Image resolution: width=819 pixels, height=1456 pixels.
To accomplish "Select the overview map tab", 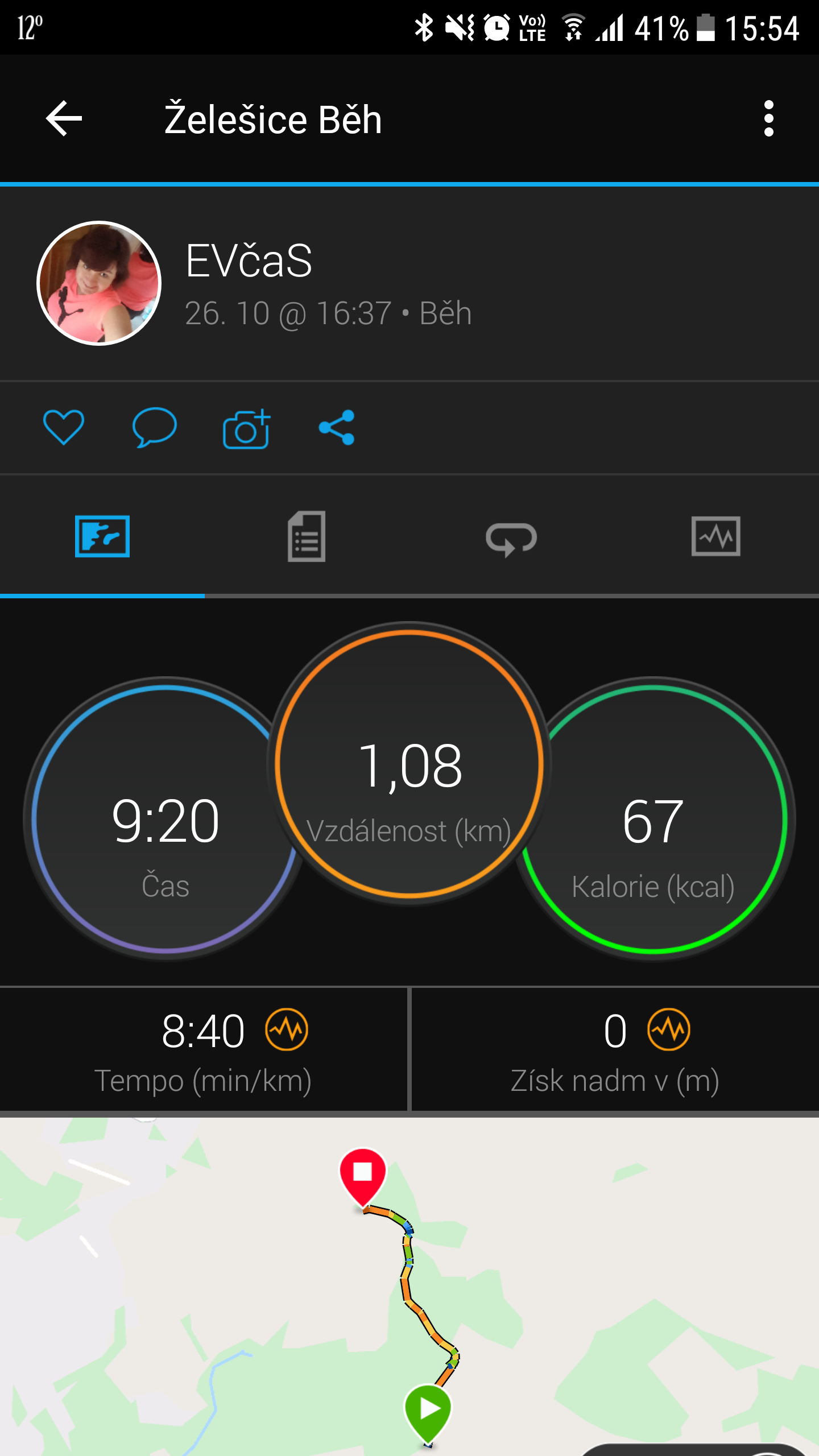I will [x=102, y=536].
